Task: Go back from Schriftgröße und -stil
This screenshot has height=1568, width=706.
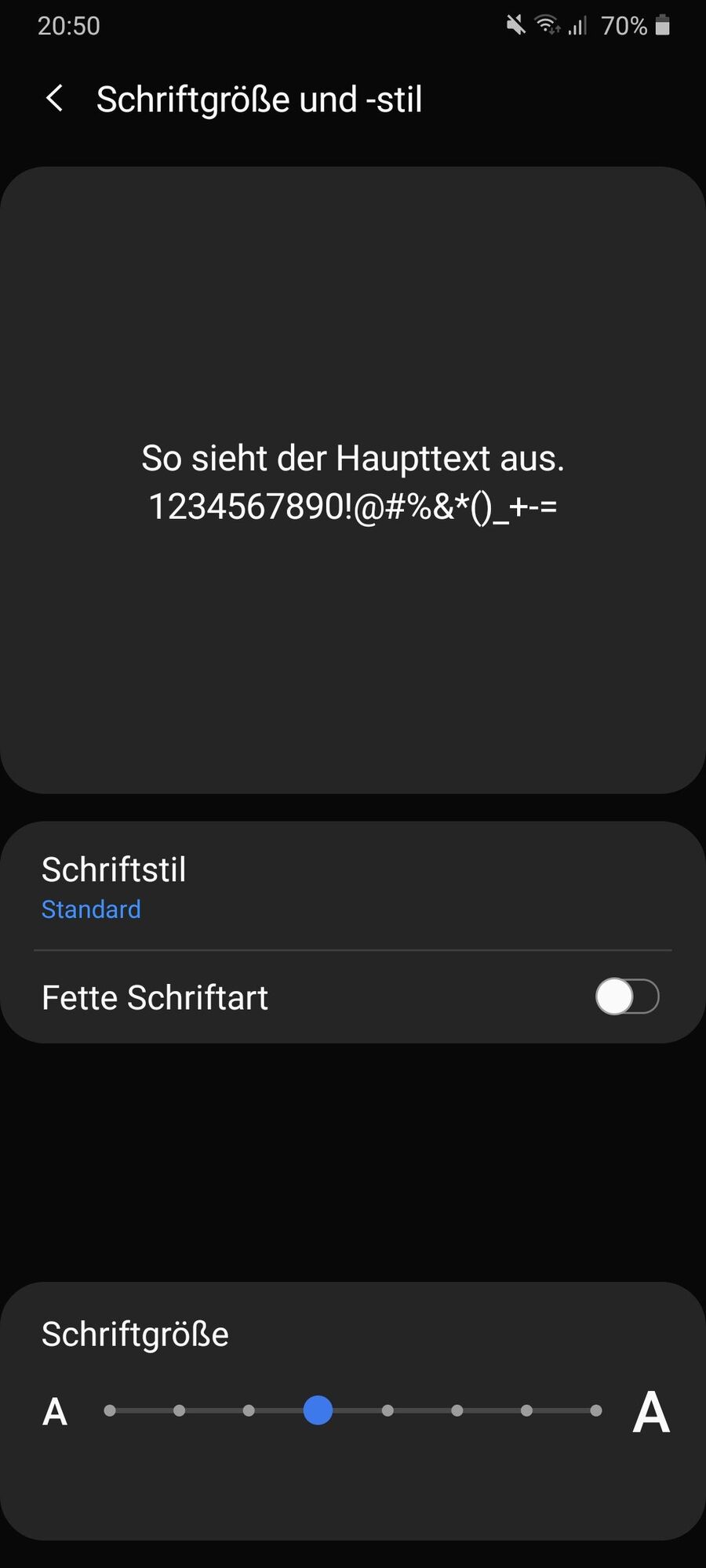Action: click(x=55, y=100)
